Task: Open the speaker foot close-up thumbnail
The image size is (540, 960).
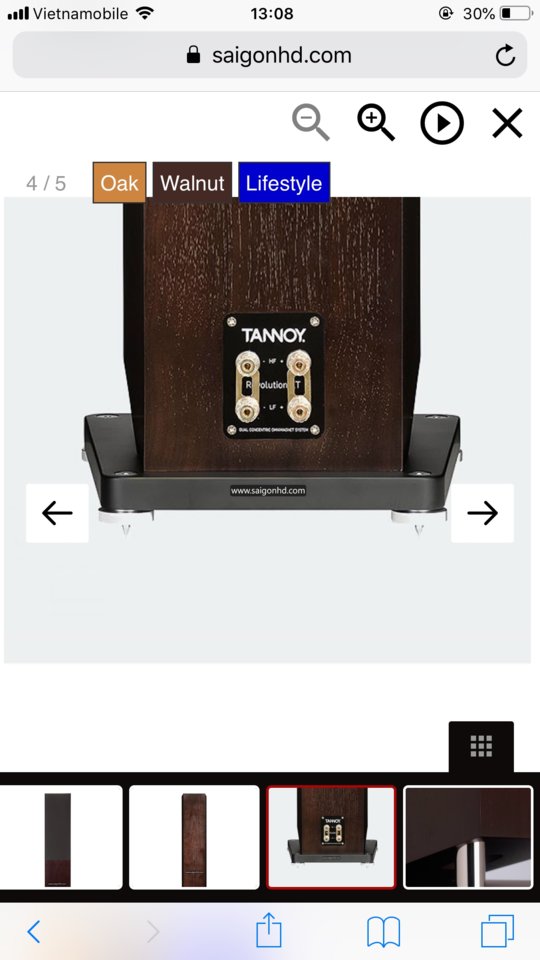Action: pyautogui.click(x=468, y=838)
